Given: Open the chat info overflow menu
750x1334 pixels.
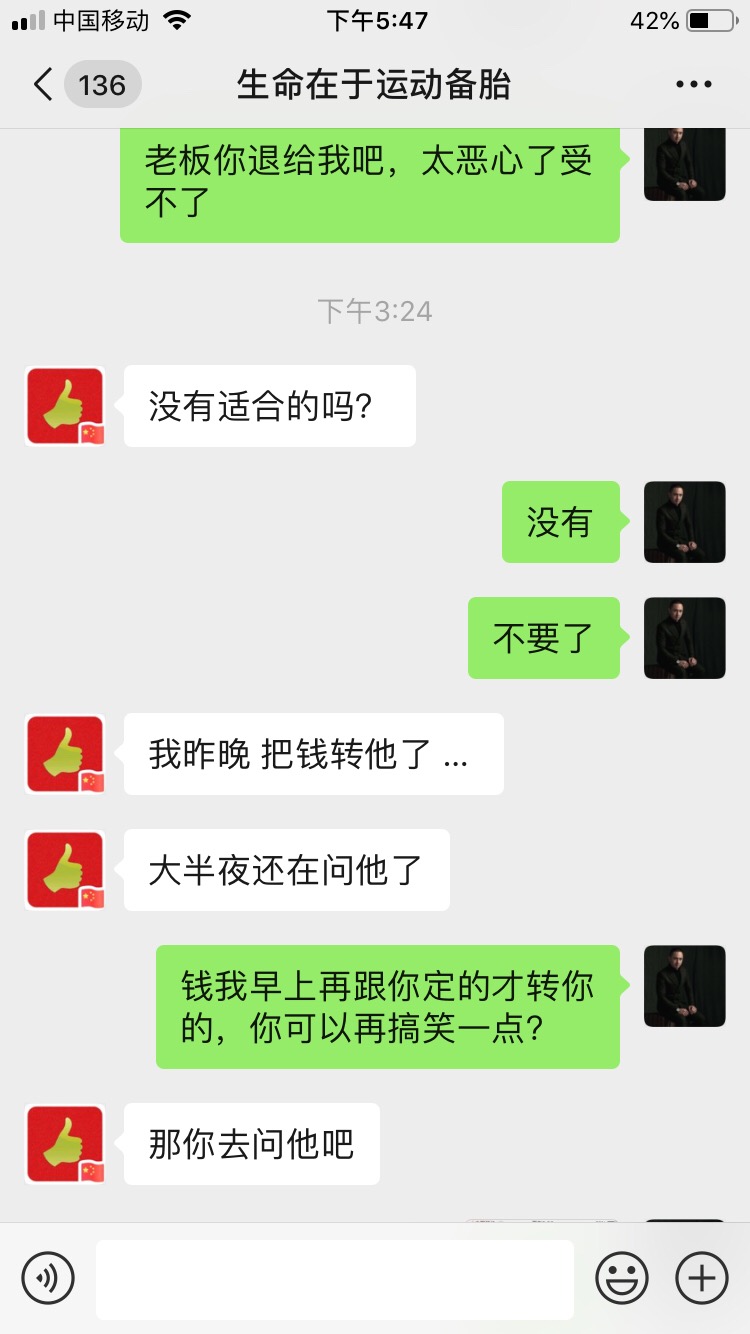Looking at the screenshot, I should (x=693, y=85).
